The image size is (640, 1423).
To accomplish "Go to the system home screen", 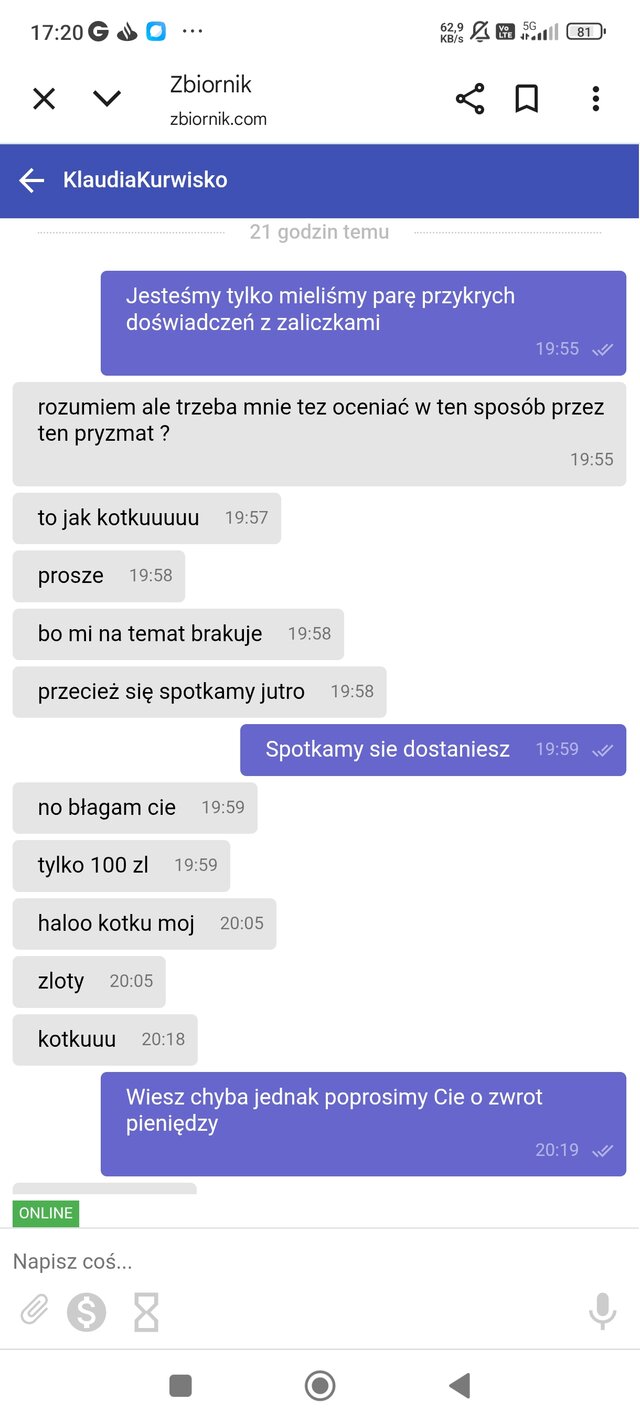I will click(x=320, y=1385).
